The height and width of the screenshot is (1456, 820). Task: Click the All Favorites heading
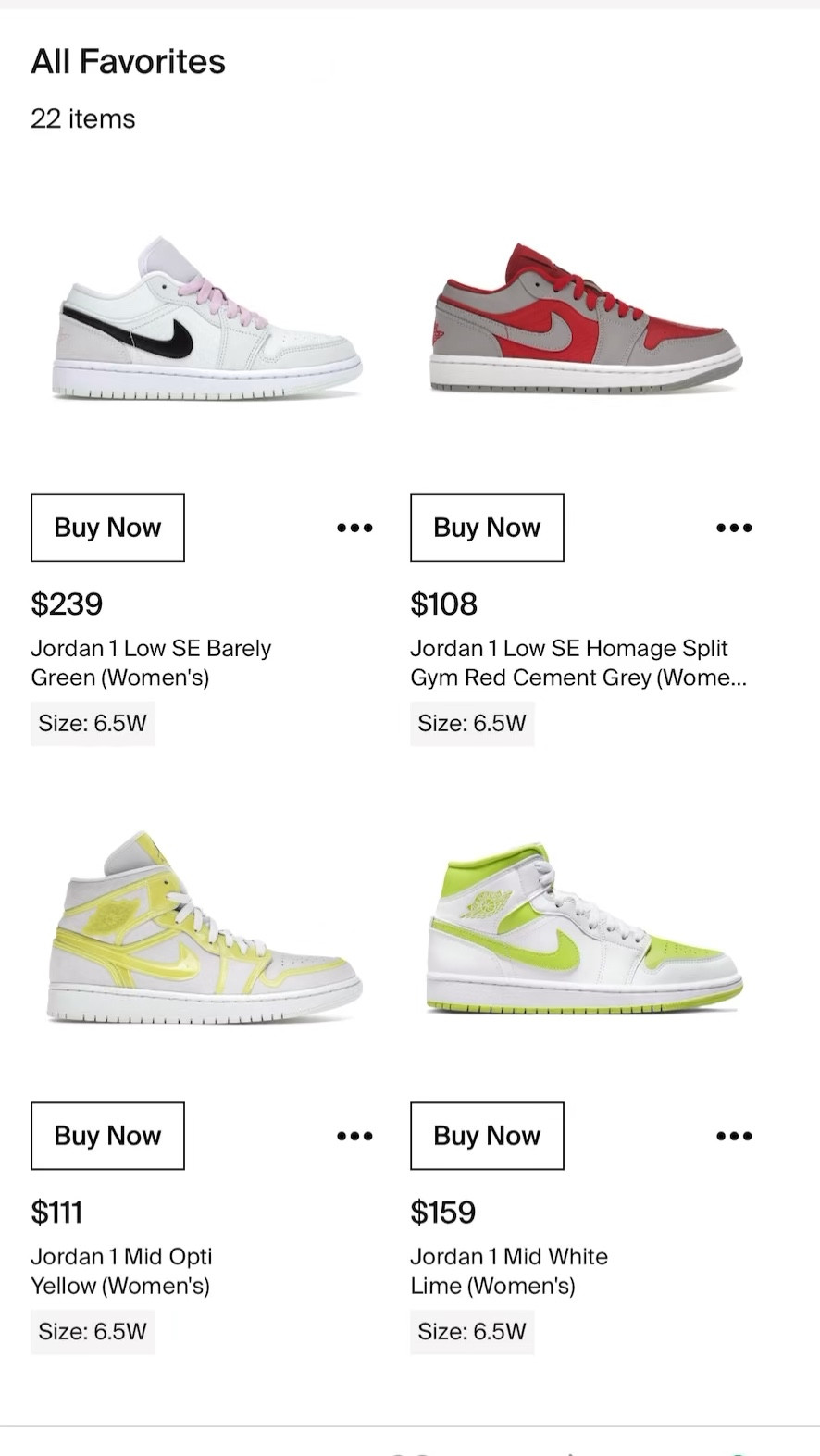(x=129, y=61)
